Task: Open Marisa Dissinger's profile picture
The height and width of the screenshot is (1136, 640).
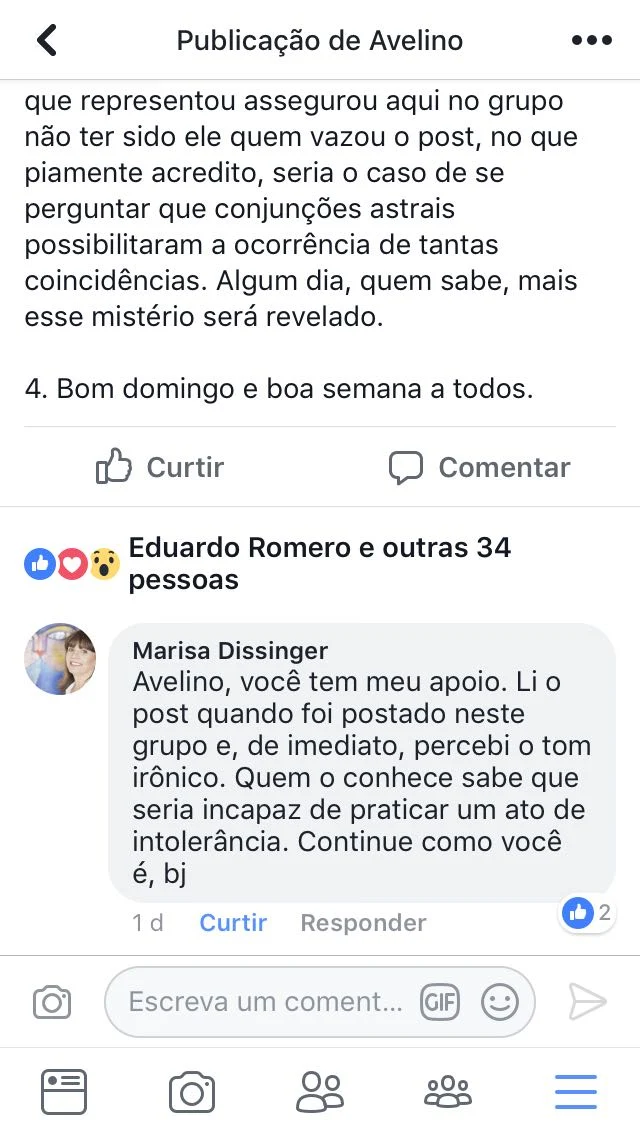Action: tap(60, 659)
